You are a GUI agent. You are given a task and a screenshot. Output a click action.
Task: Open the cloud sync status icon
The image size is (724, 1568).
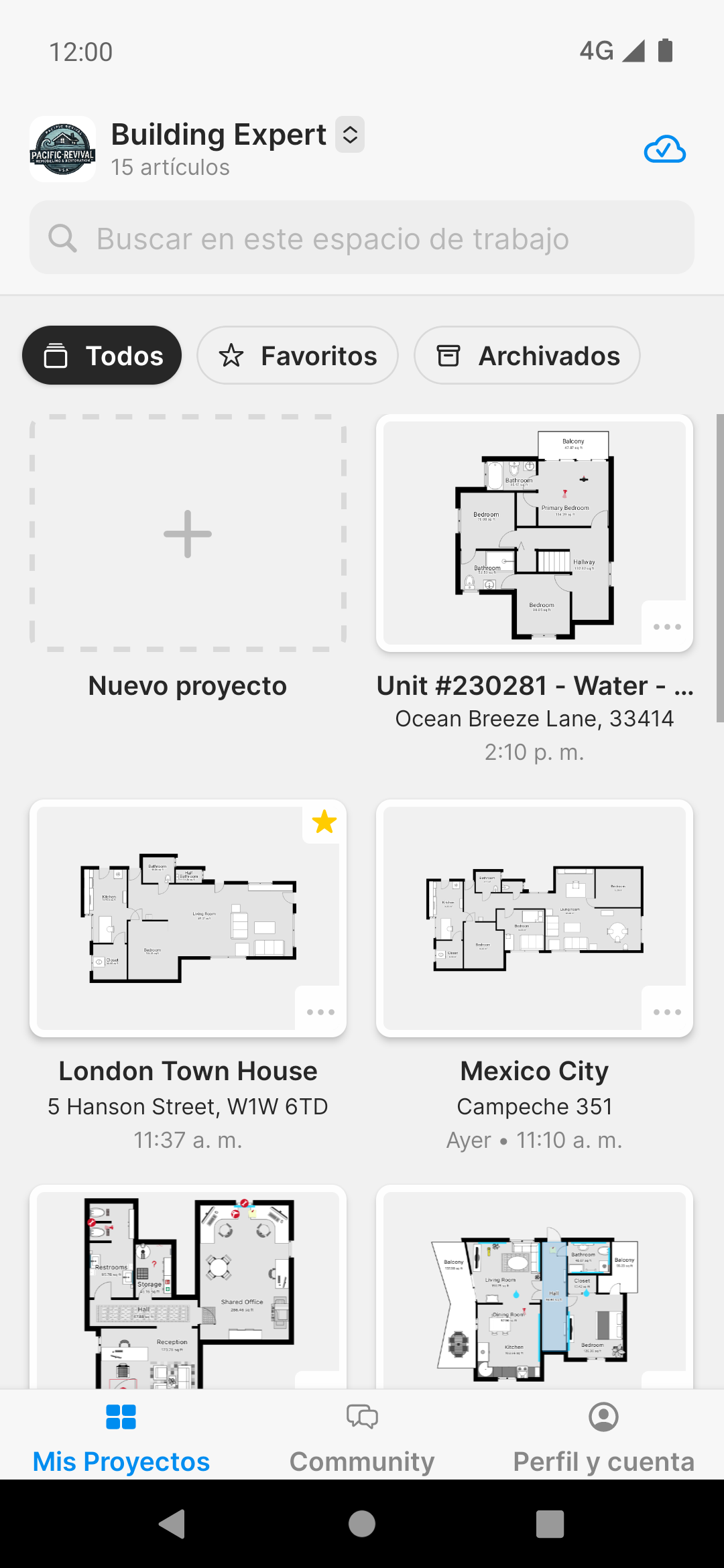(664, 149)
